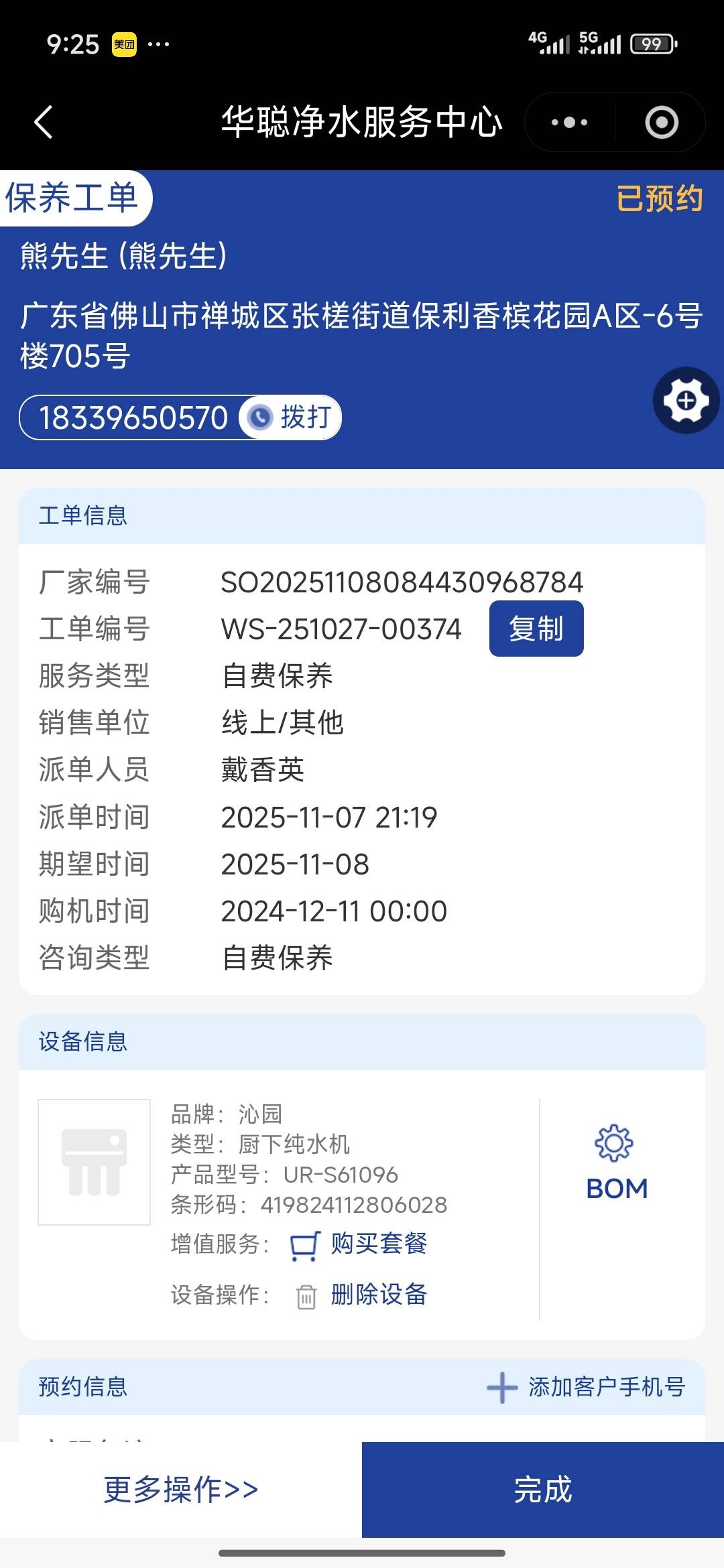Call the customer via 拨打 button
This screenshot has width=724, height=1568.
(291, 417)
